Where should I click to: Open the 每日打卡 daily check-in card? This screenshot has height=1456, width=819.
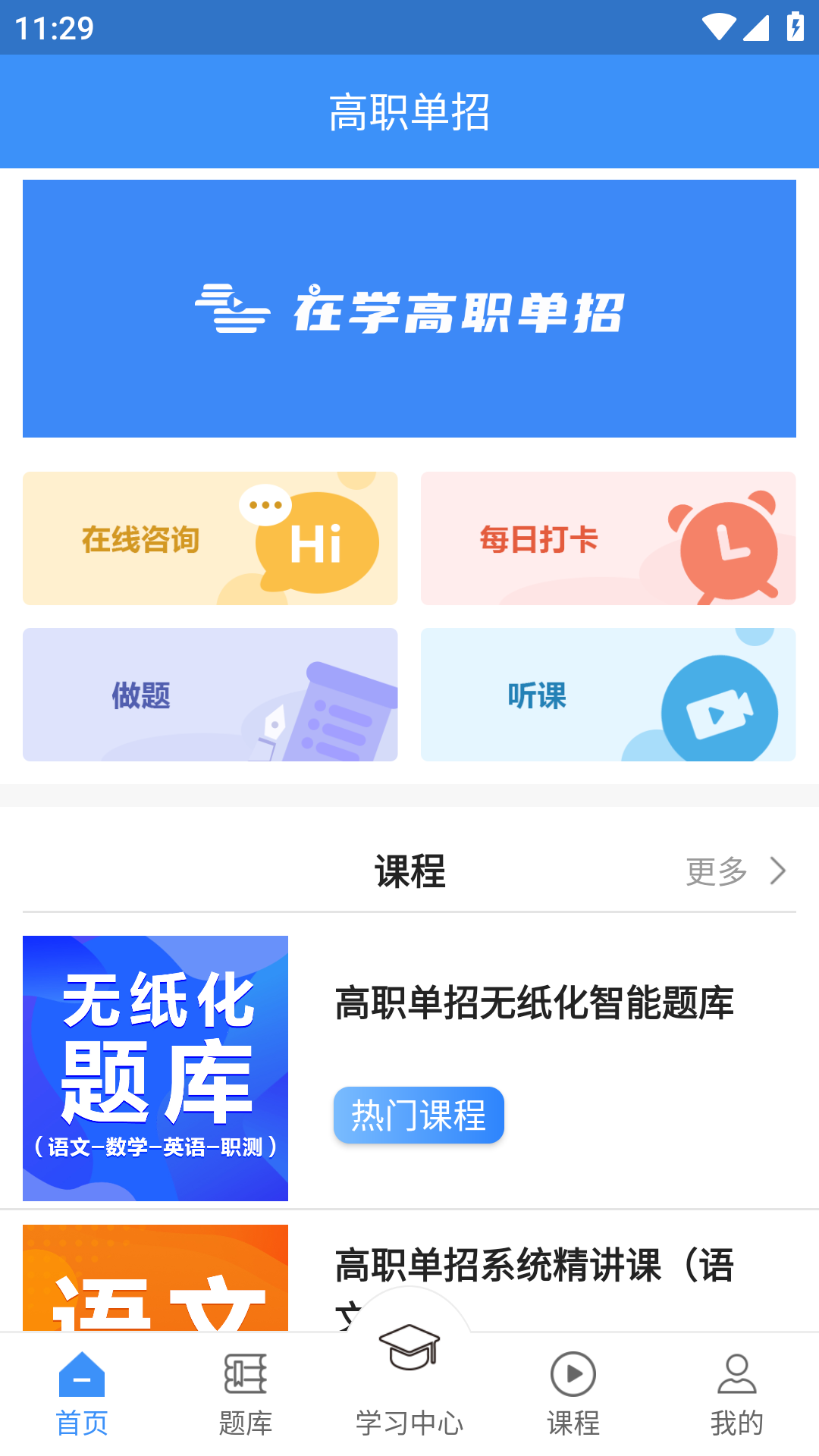pyautogui.click(x=608, y=538)
